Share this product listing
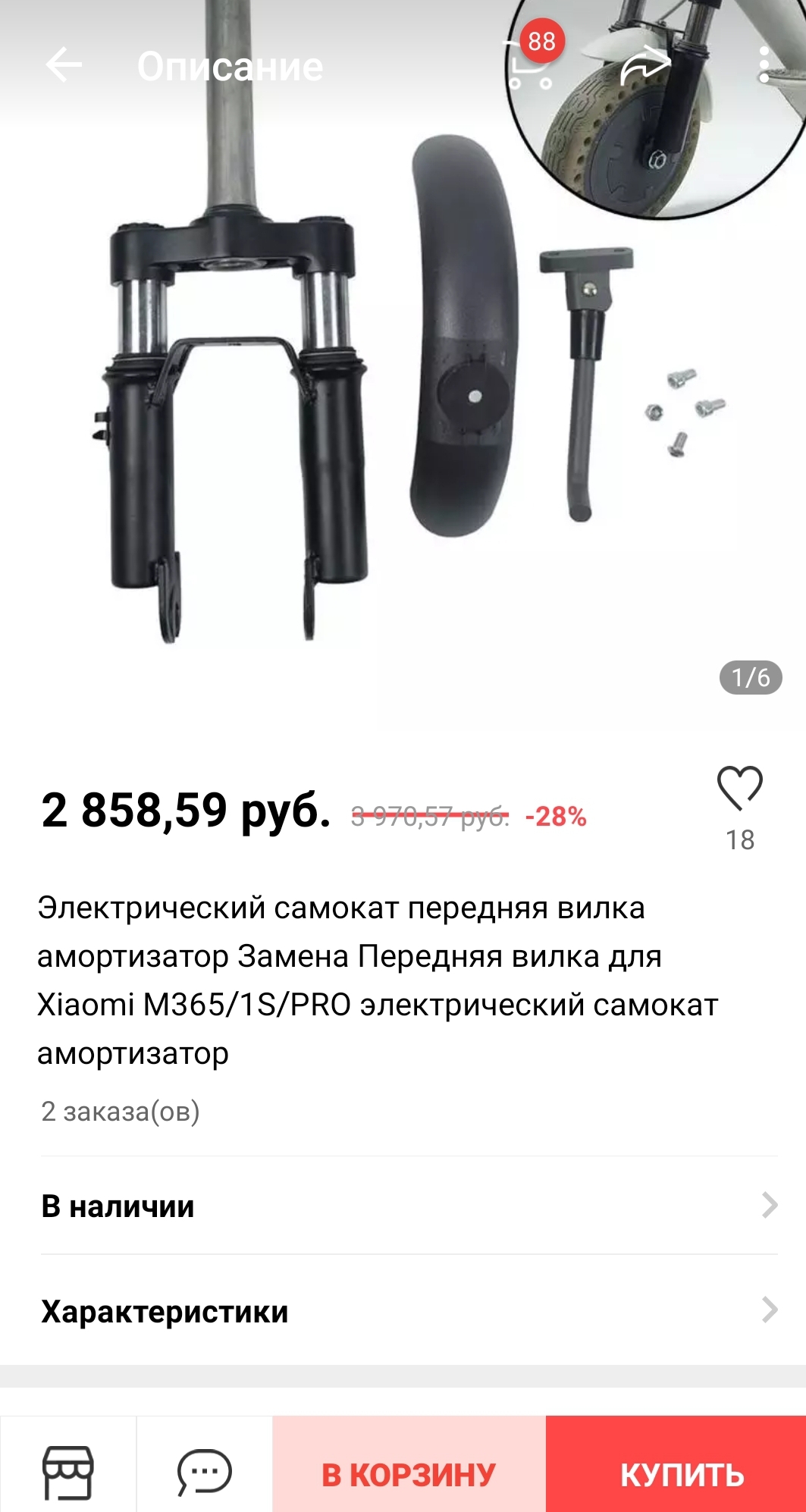The height and width of the screenshot is (1512, 806). [644, 65]
